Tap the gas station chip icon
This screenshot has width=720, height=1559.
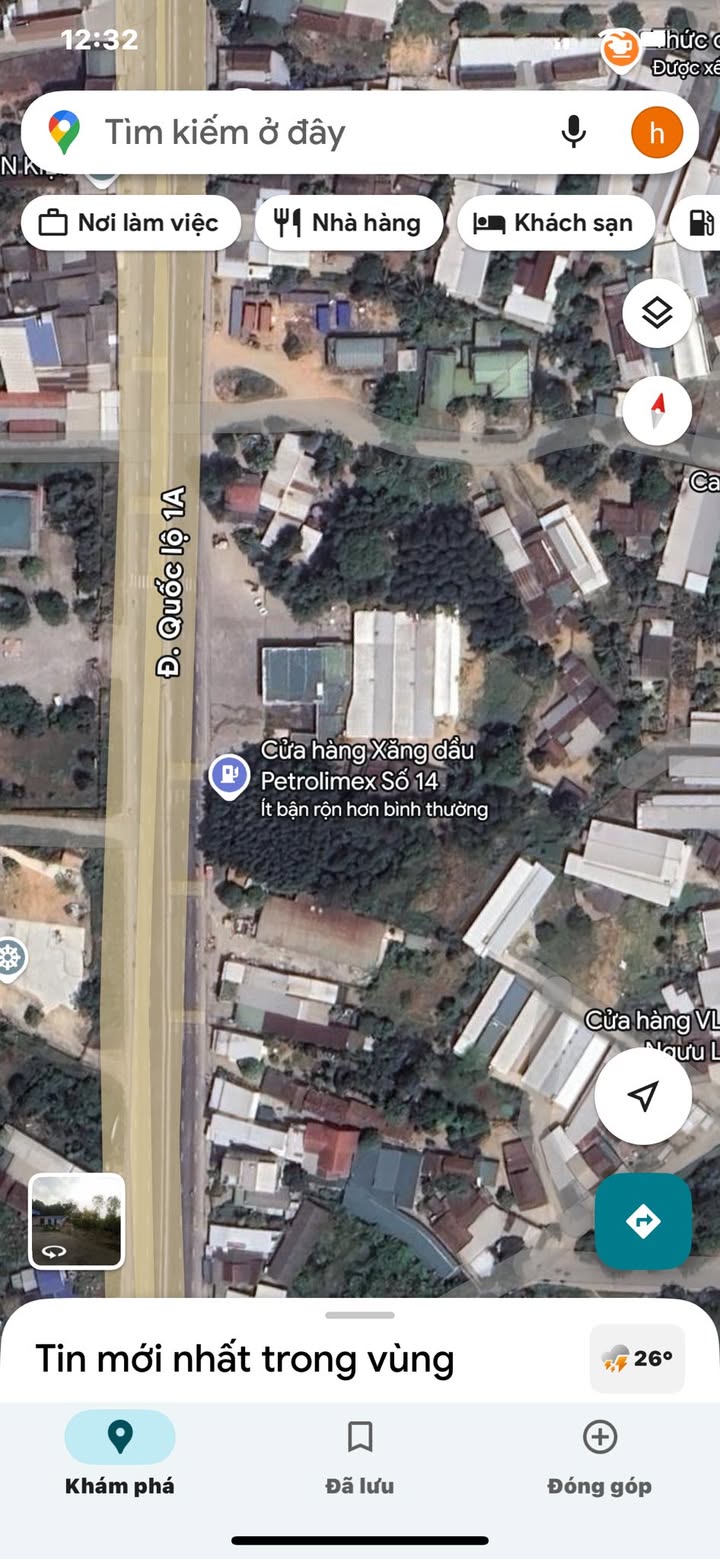(702, 223)
